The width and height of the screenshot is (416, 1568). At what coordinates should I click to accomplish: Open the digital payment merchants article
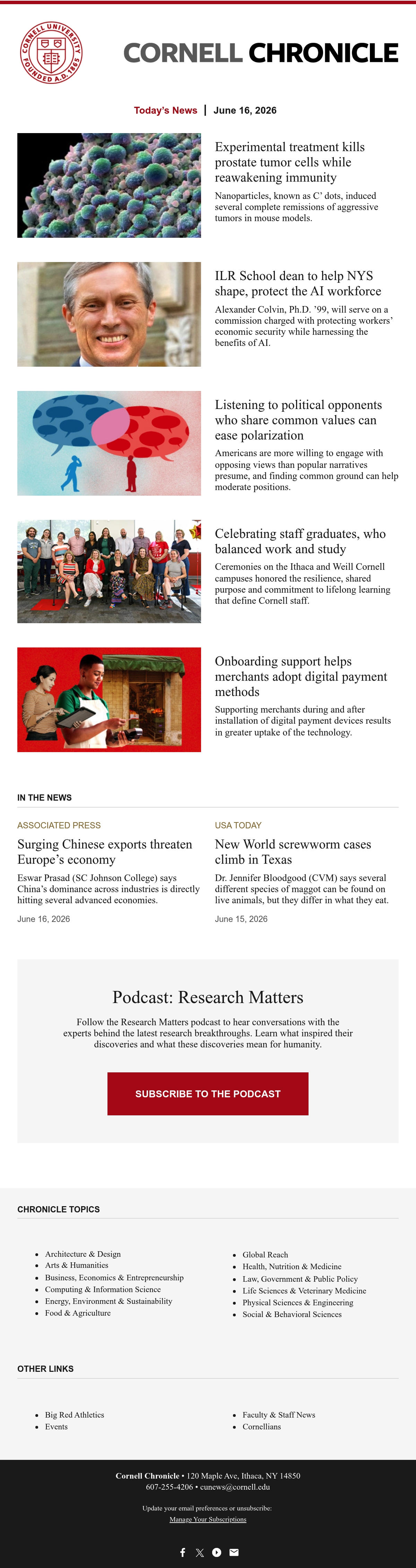pos(301,676)
